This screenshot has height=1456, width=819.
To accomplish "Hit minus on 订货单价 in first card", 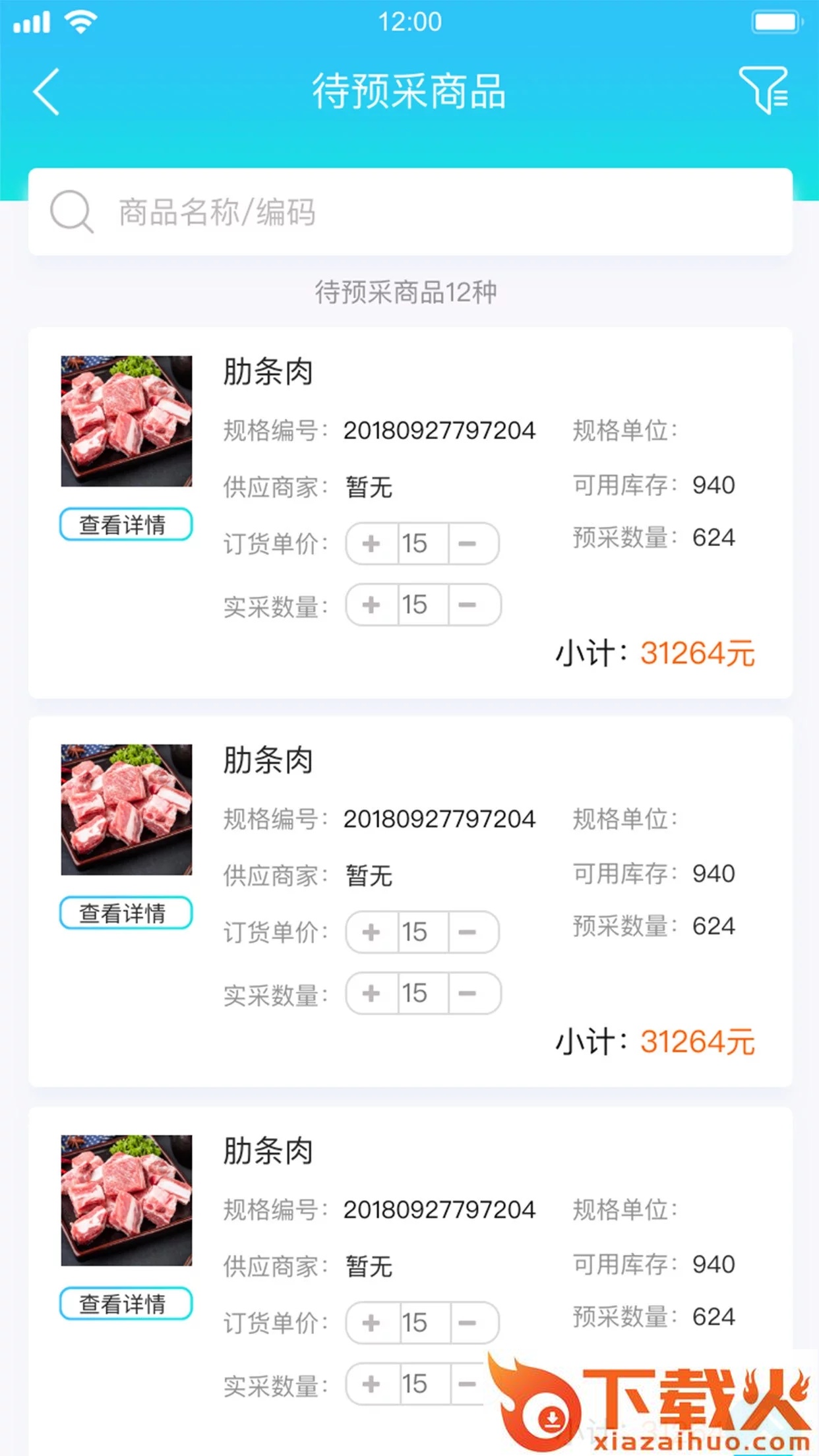I will [468, 544].
